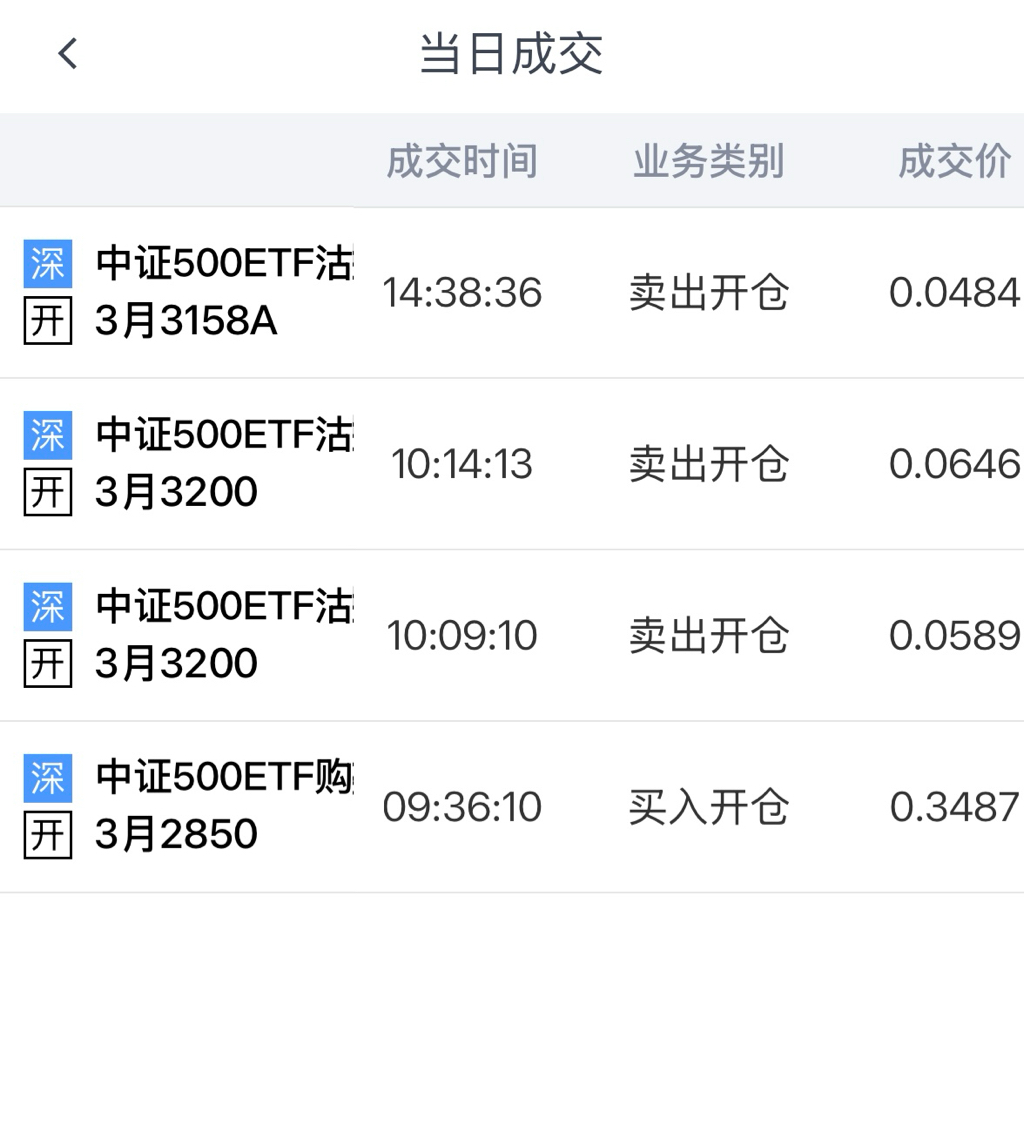This screenshot has height=1146, width=1024.
Task: Go back from 当日成交 page
Action: click(x=68, y=53)
